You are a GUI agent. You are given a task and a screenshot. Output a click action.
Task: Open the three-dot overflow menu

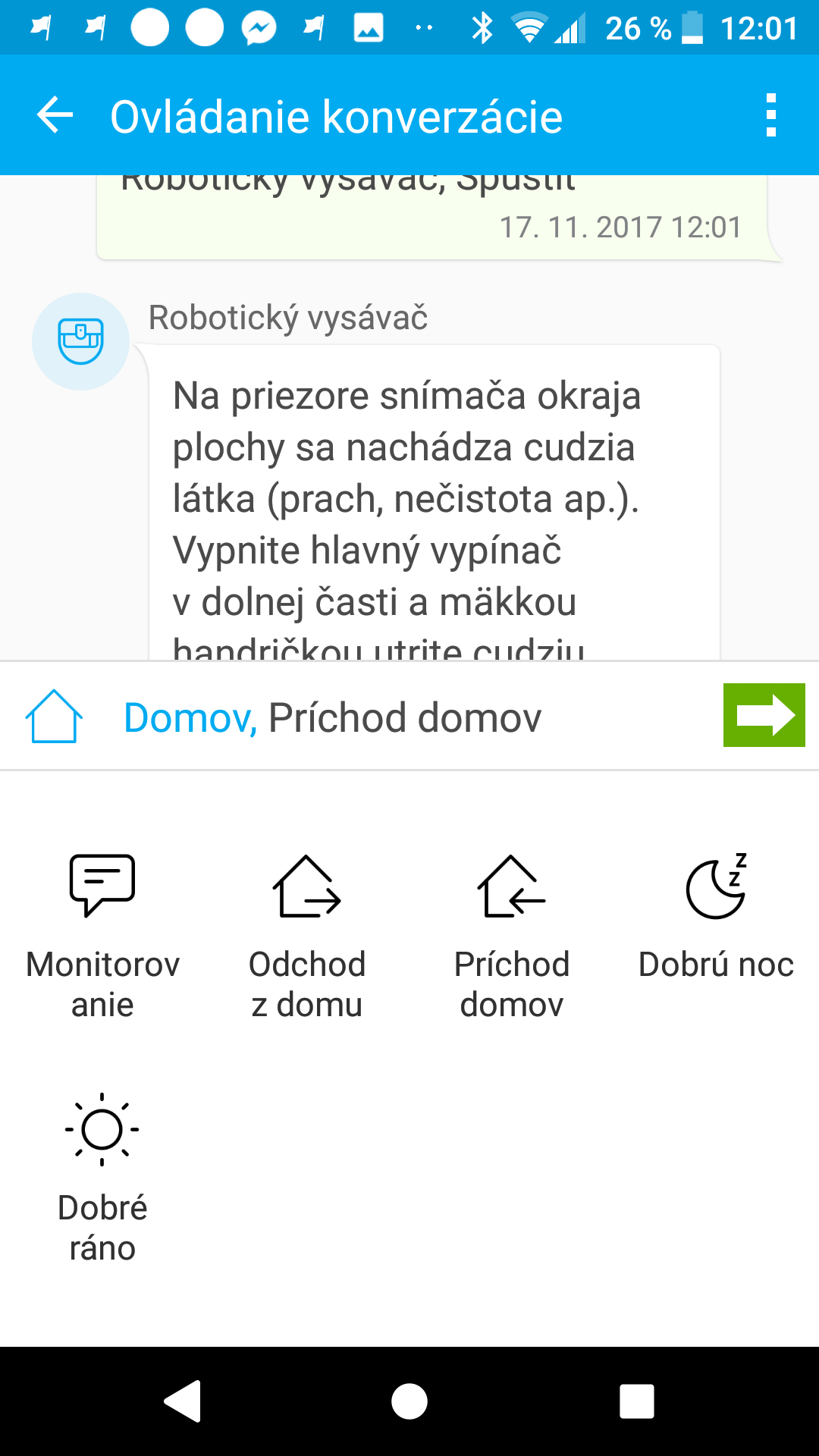(771, 115)
